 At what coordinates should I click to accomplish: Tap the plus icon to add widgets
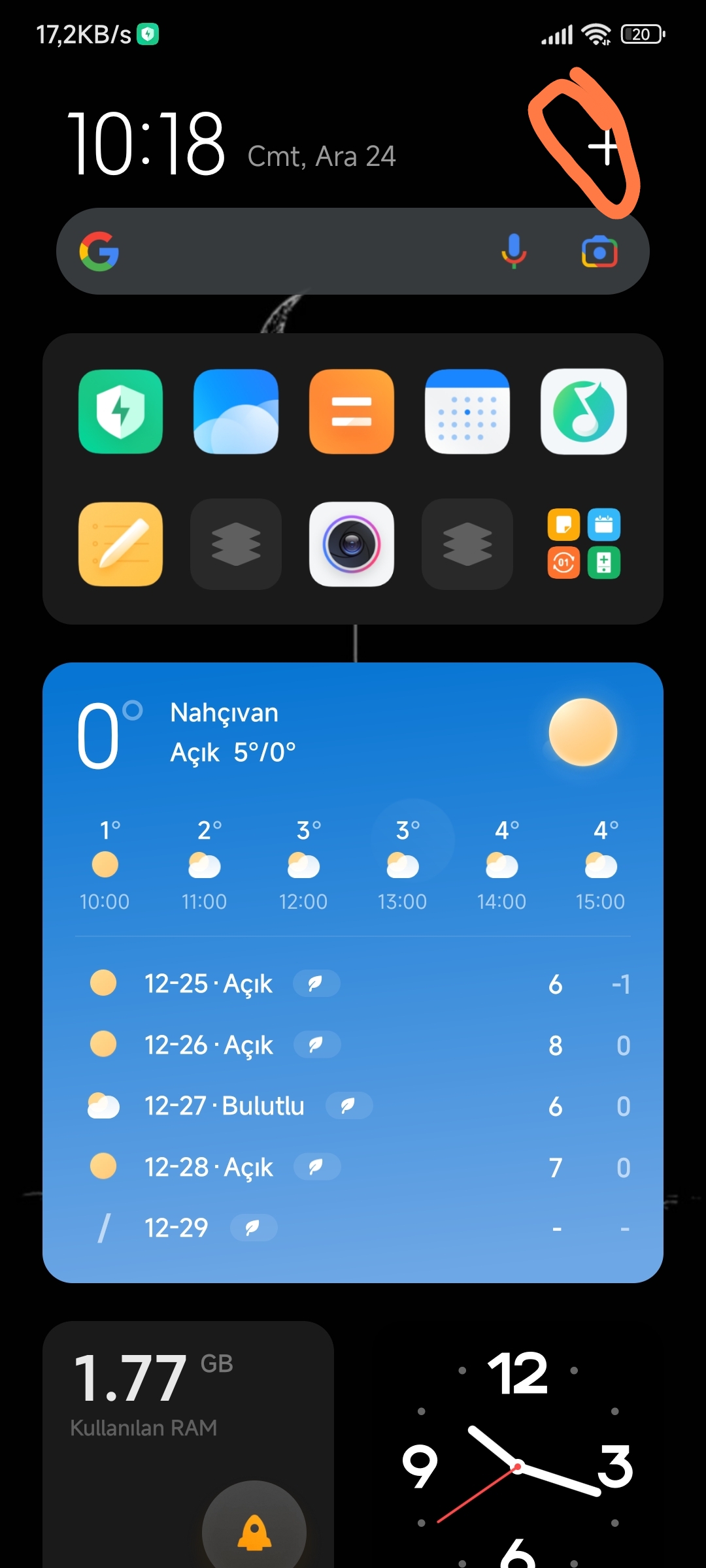[x=603, y=147]
